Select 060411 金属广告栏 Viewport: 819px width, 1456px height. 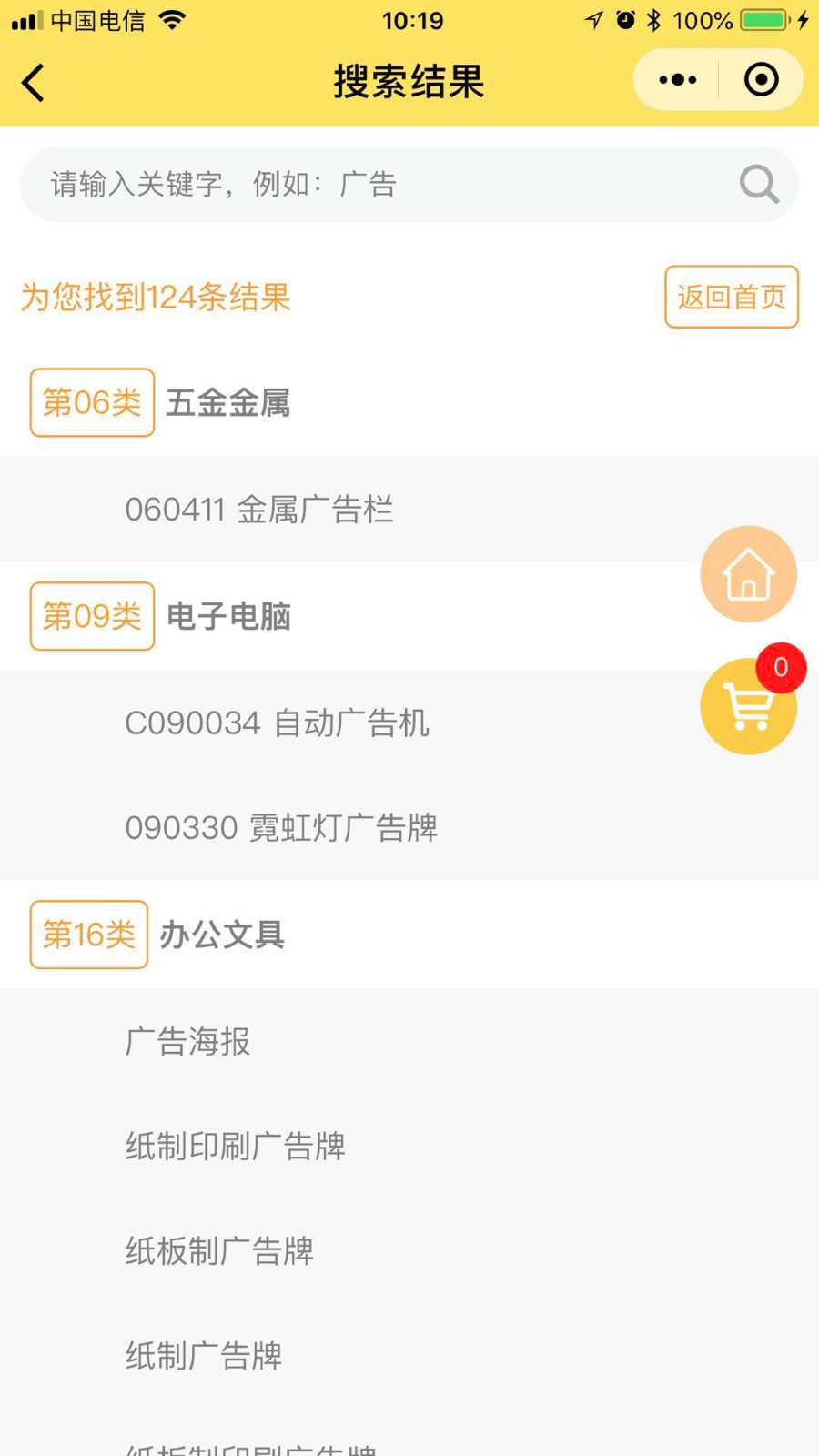coord(409,510)
